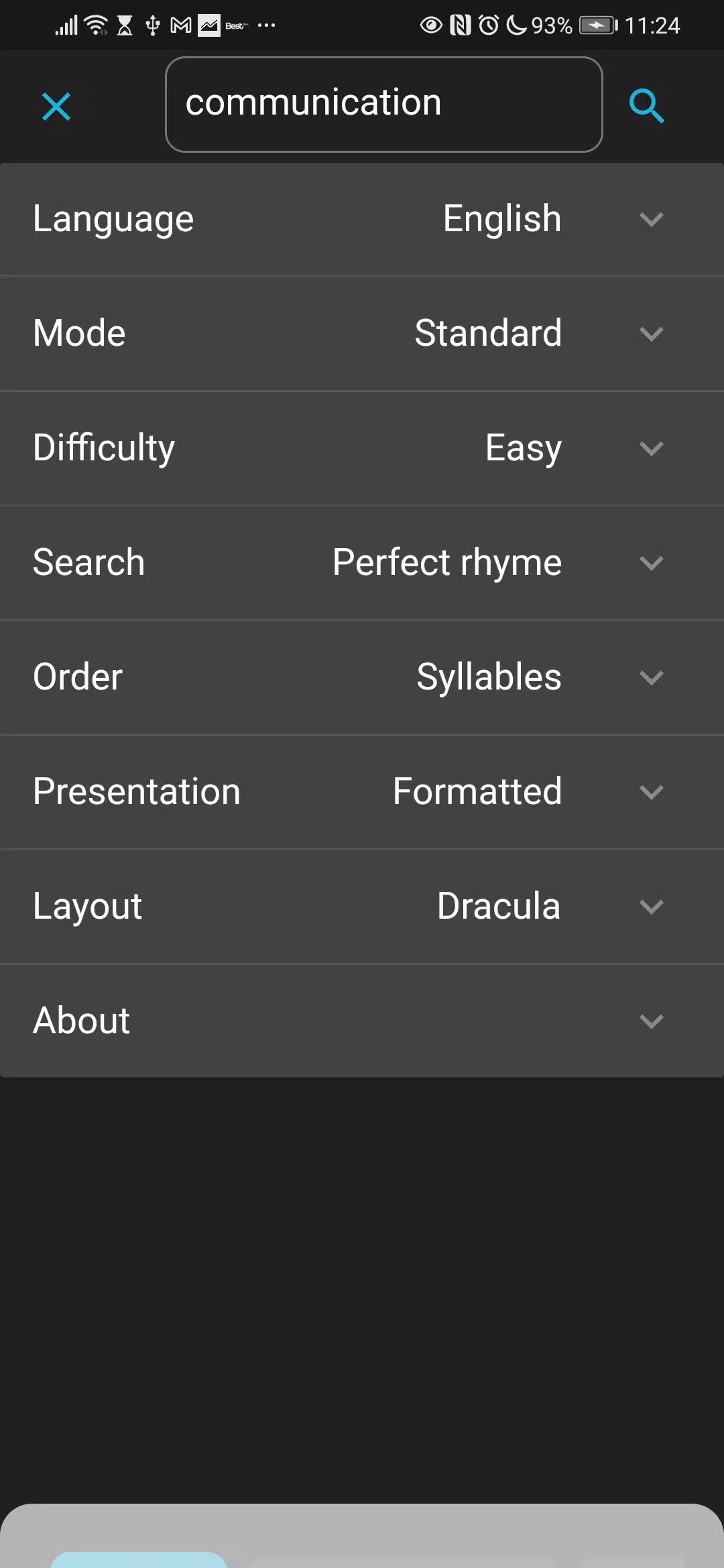Expand the Difficulty option showing Easy

pyautogui.click(x=362, y=448)
